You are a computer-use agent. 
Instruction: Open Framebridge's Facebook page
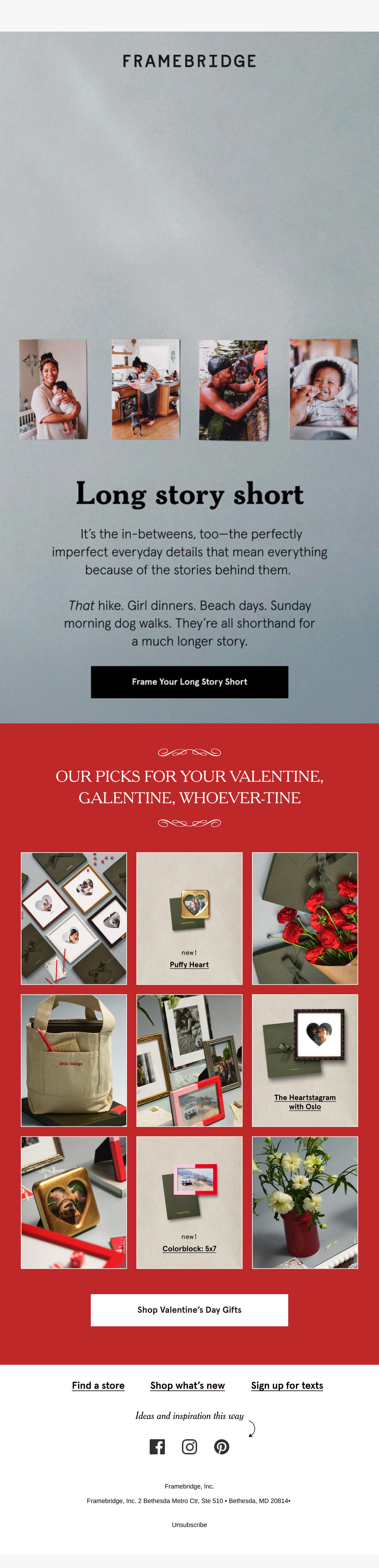coord(157,1447)
